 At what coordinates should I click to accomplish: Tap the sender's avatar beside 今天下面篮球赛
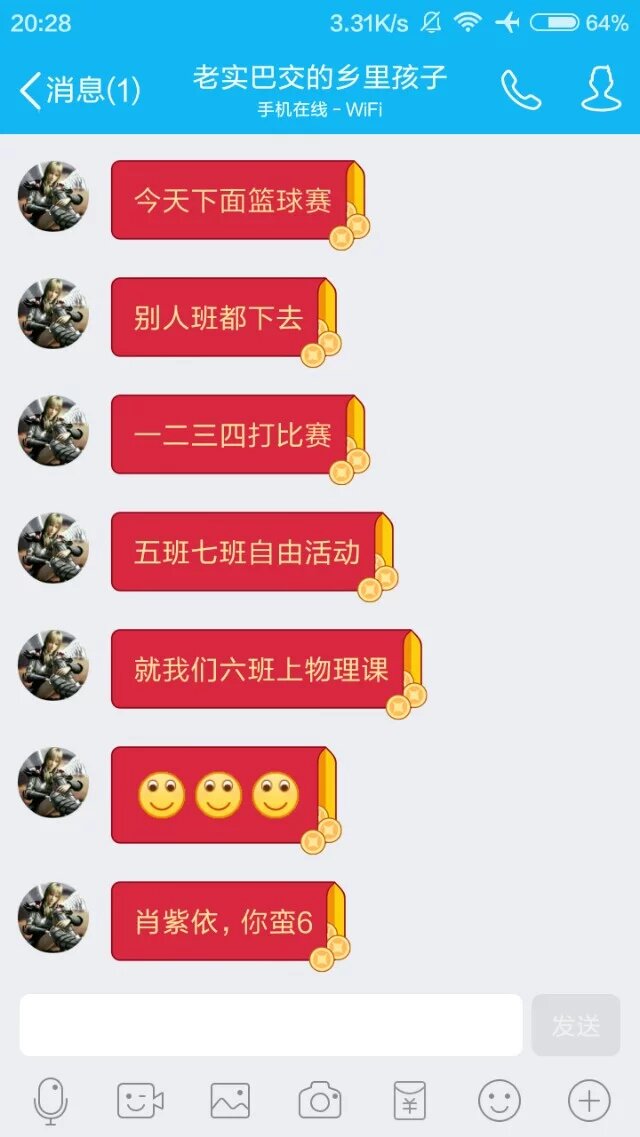(x=53, y=196)
